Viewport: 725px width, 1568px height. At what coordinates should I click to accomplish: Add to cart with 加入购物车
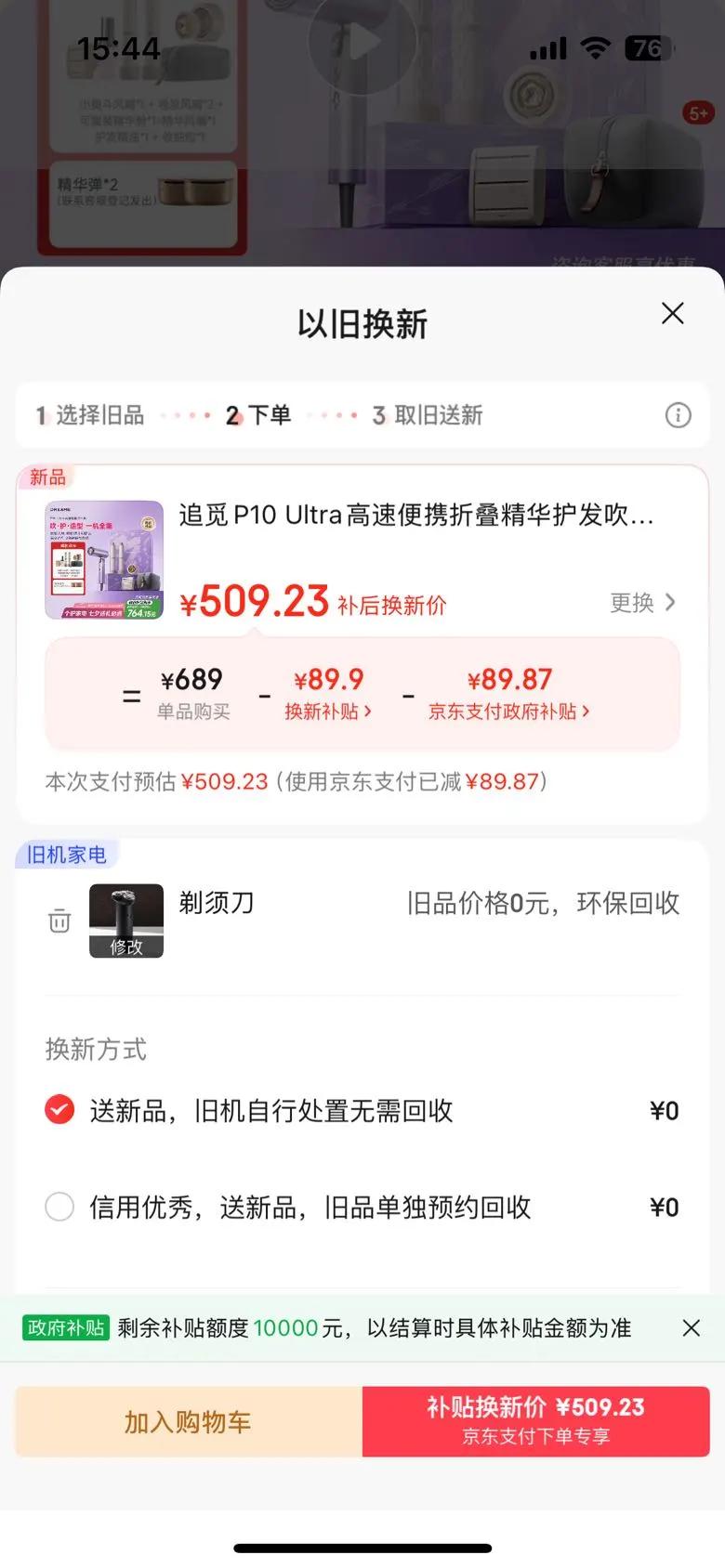(x=189, y=1421)
